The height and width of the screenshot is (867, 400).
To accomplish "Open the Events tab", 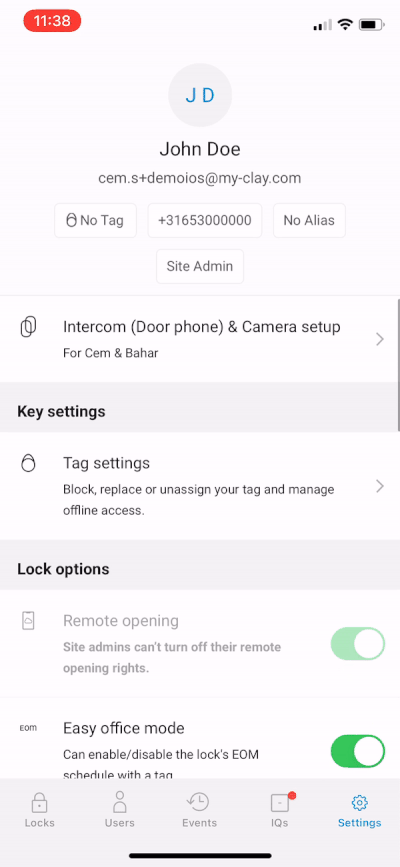I will point(200,809).
